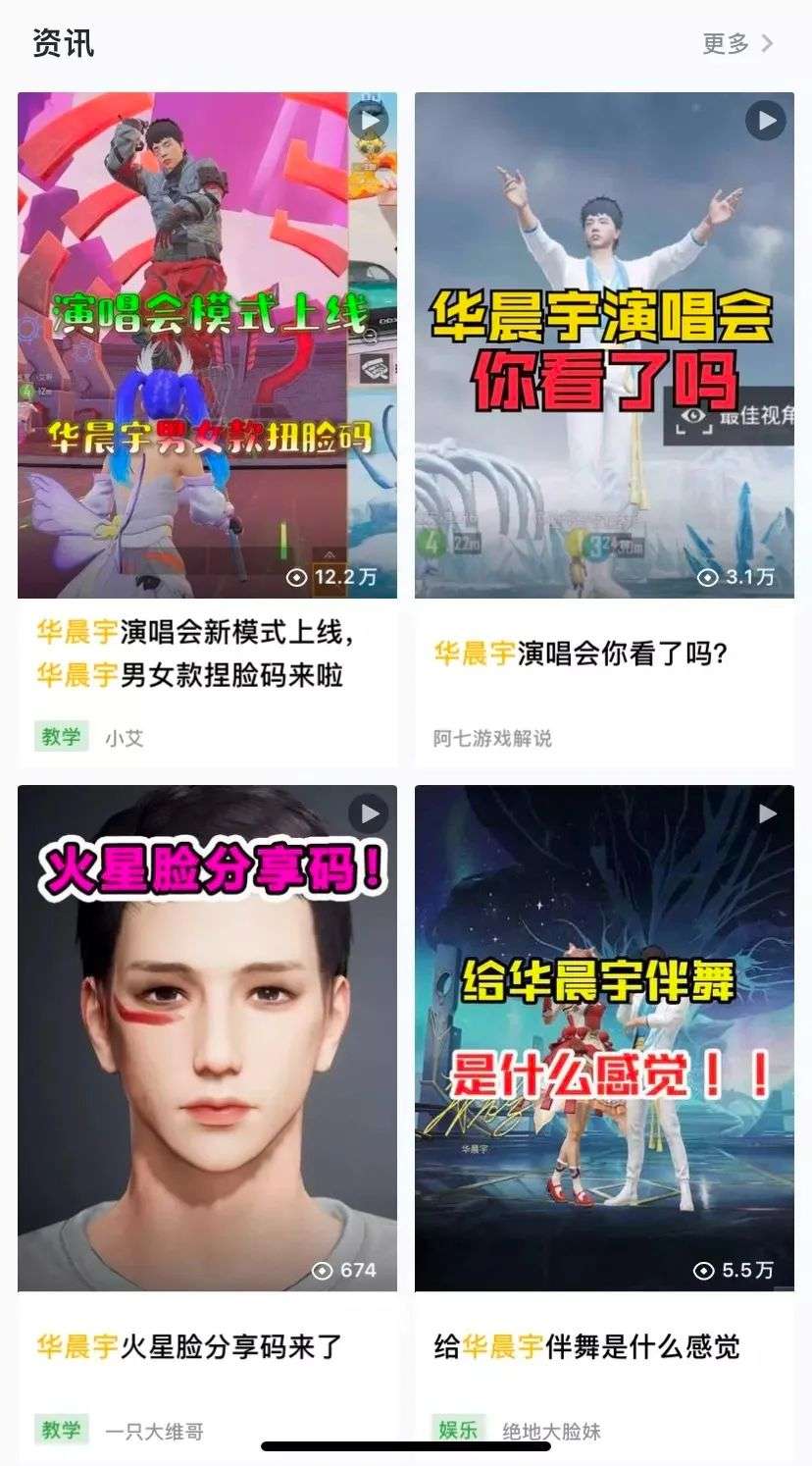Open 更多 to see more news
Image resolution: width=812 pixels, height=1466 pixels.
[x=736, y=43]
